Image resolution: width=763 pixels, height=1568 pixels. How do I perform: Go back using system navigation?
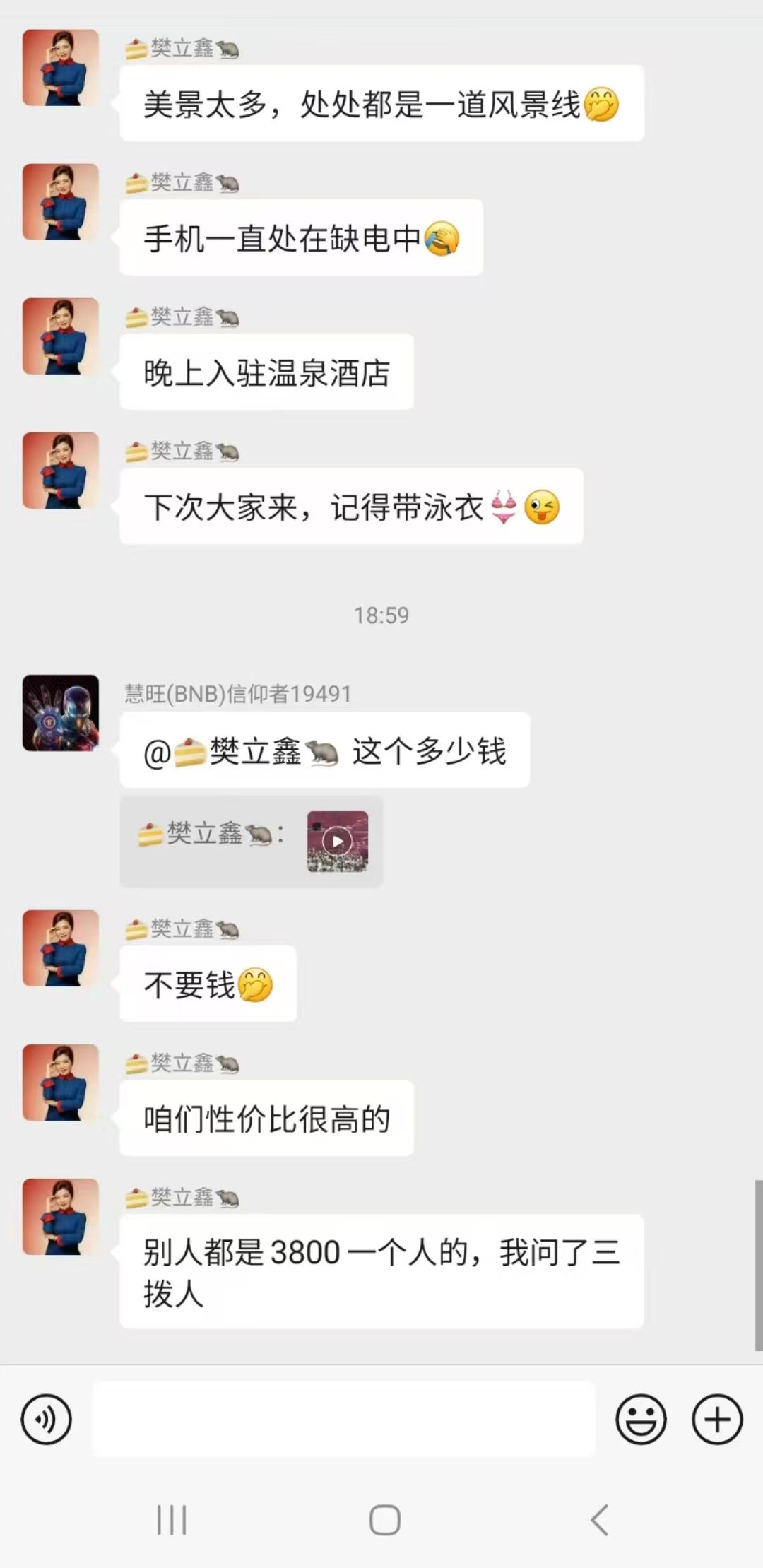point(599,1520)
